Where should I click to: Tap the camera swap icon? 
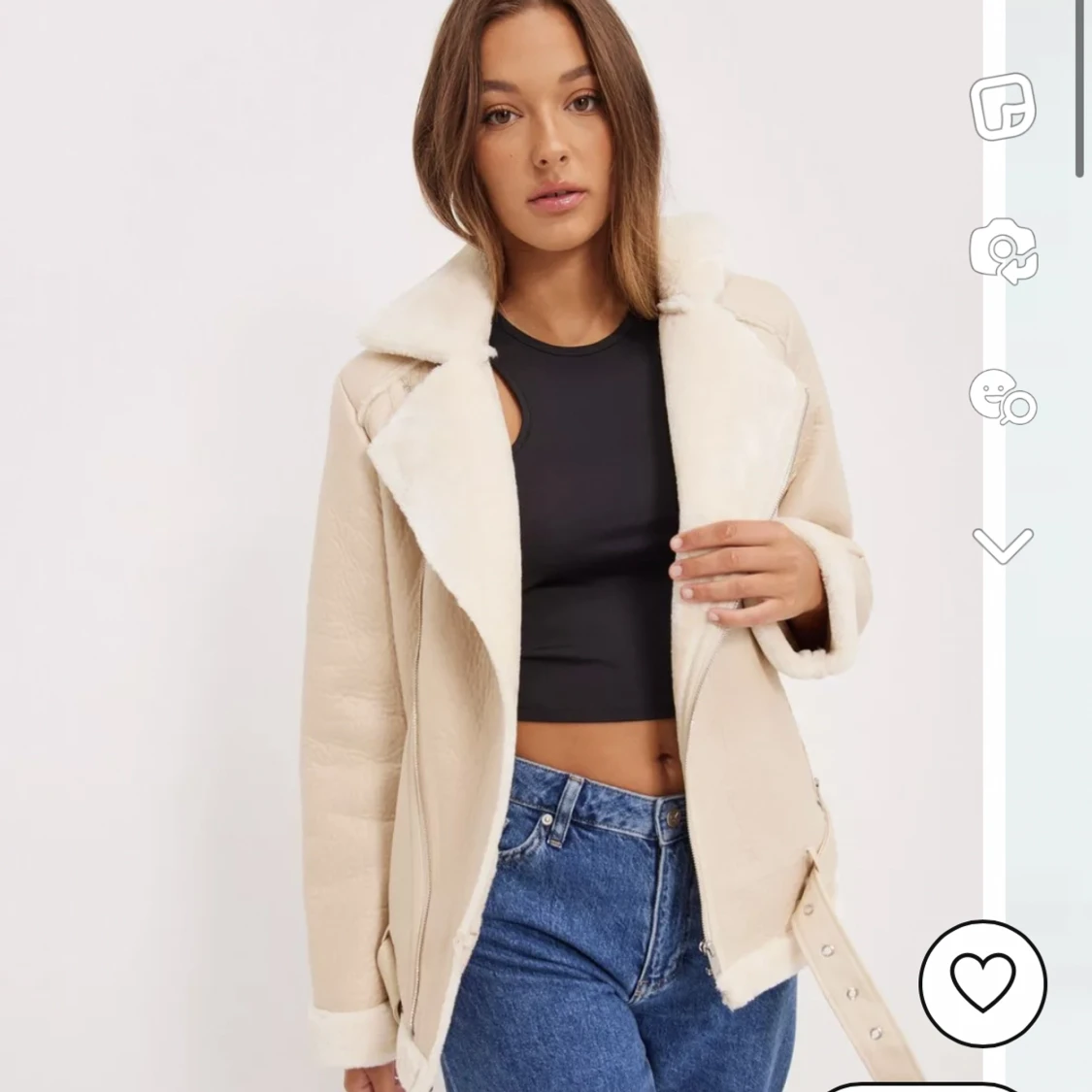point(1003,250)
